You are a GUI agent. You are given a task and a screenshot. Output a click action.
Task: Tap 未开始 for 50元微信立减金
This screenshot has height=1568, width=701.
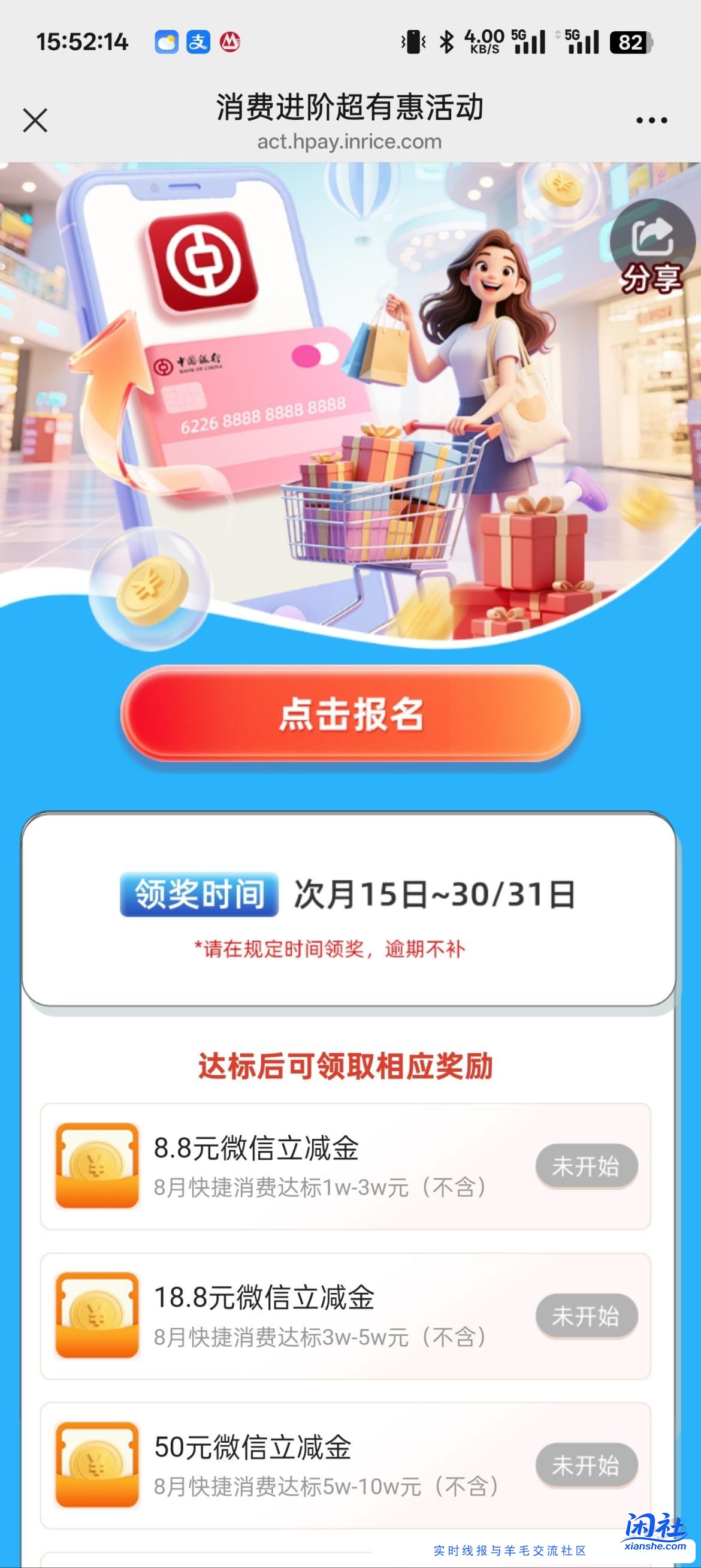point(586,1465)
